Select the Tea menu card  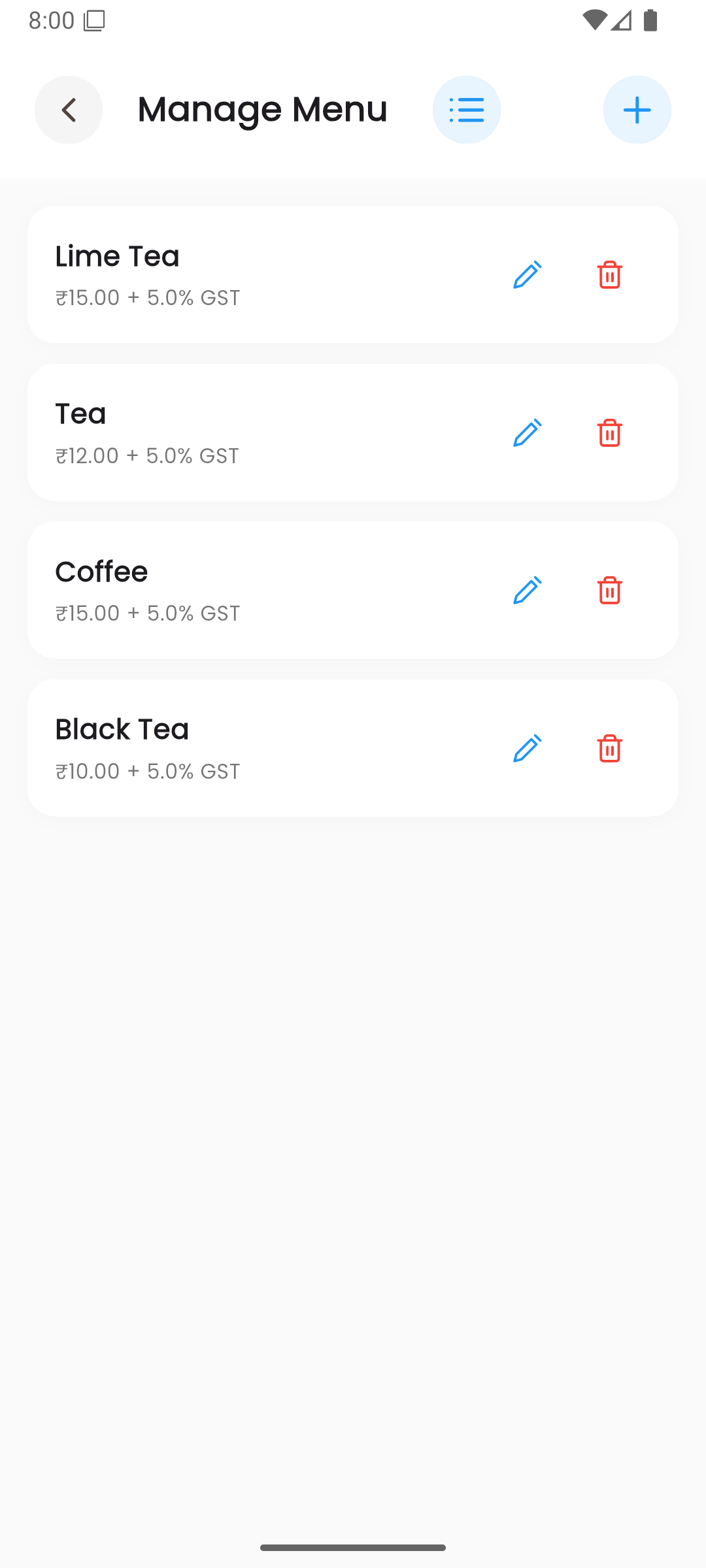coord(261,432)
